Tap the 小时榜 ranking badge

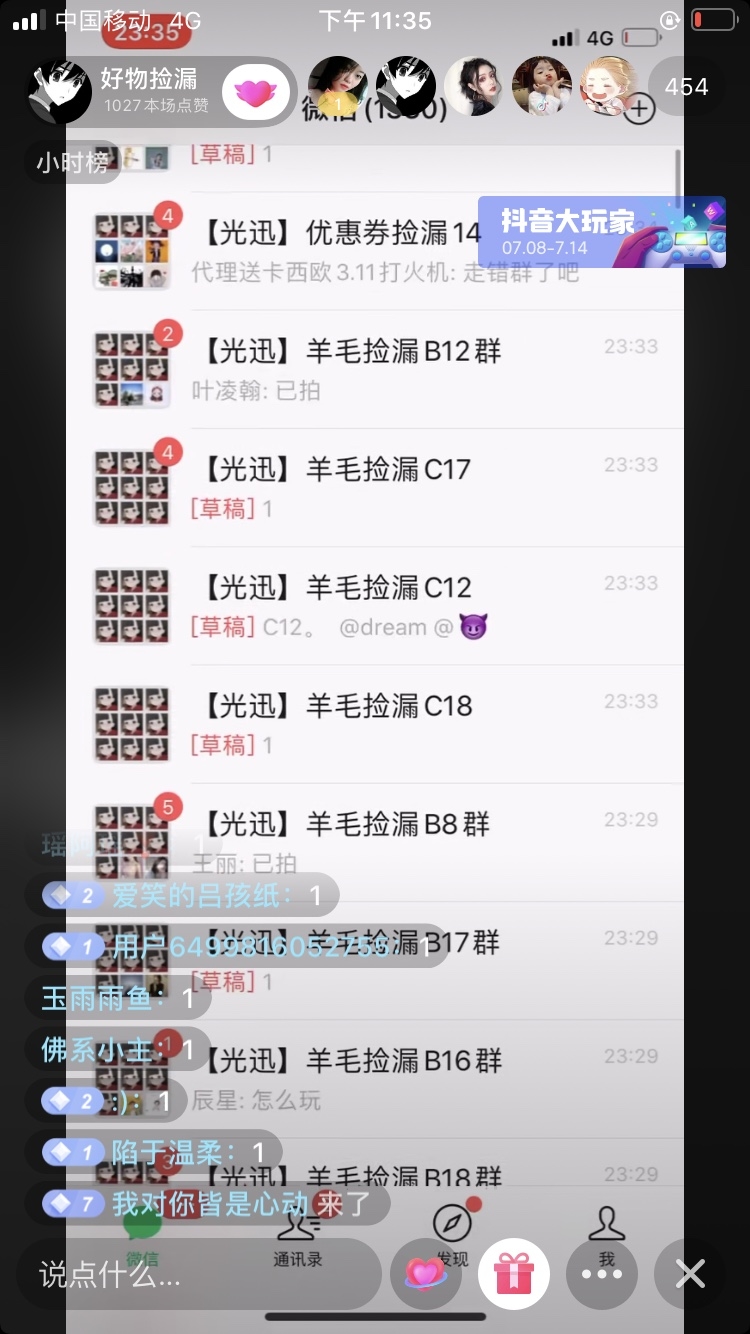(72, 163)
